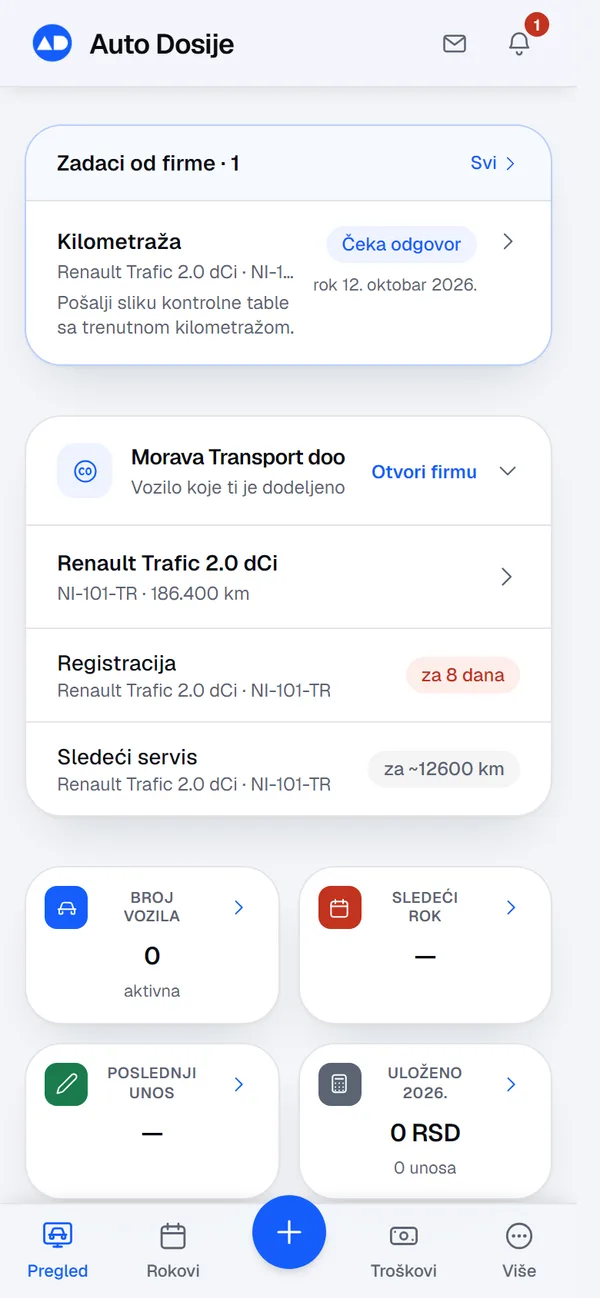Collapse the Morava Transport doo card
The width and height of the screenshot is (600, 1298).
pyautogui.click(x=508, y=472)
